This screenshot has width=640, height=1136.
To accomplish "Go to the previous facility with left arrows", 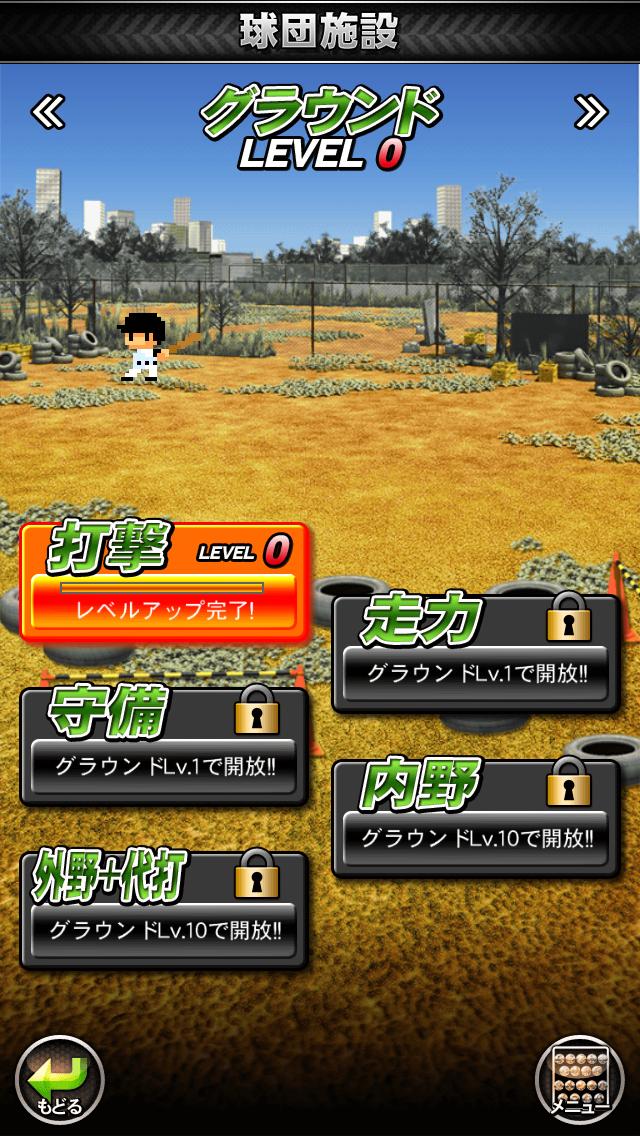I will 47,112.
